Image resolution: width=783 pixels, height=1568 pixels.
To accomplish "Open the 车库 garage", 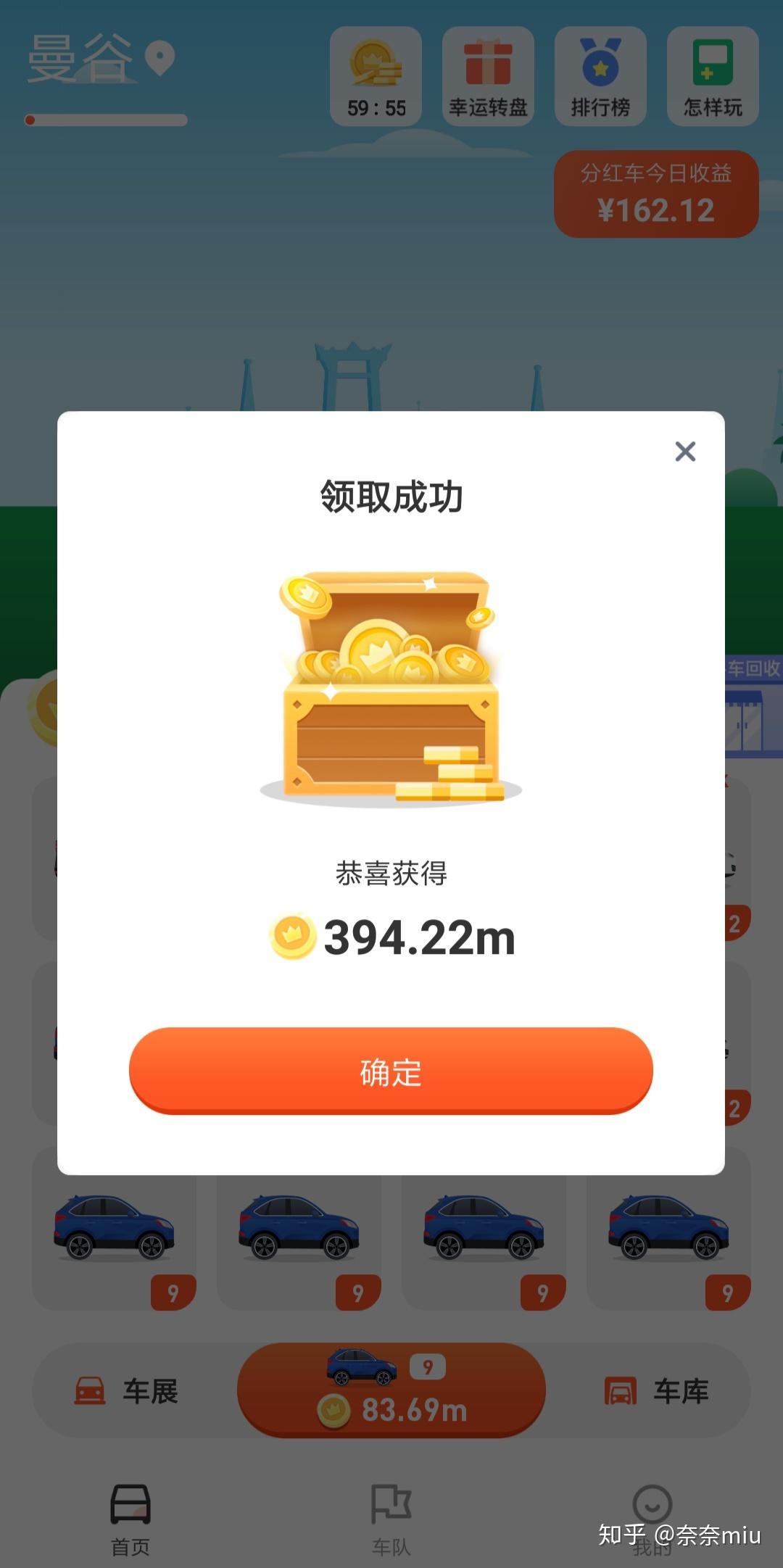I will click(657, 1391).
